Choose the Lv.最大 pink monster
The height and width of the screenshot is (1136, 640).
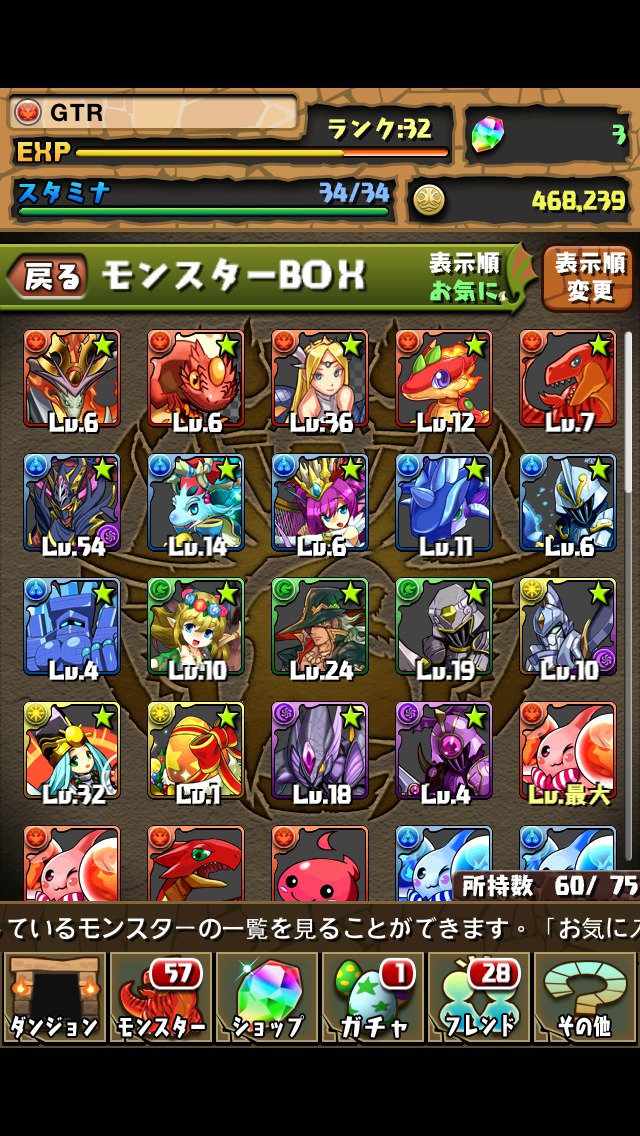[x=568, y=752]
